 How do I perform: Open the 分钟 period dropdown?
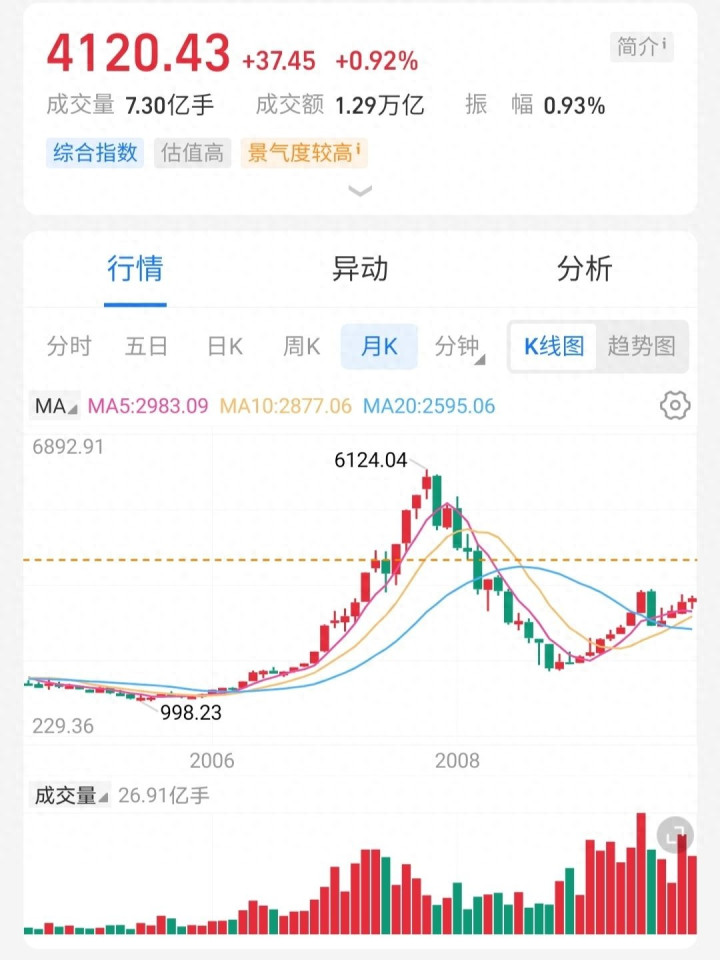tap(459, 346)
